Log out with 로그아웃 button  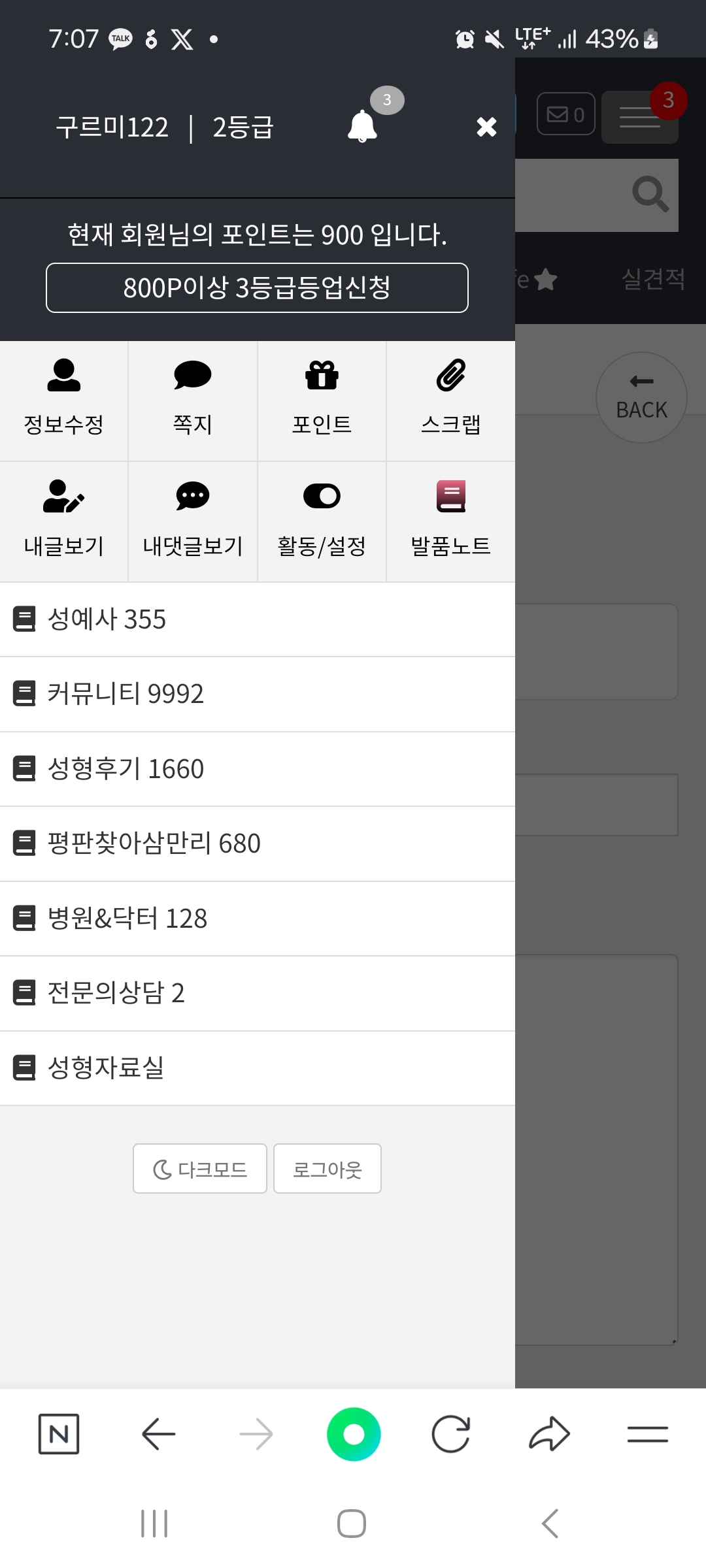click(x=327, y=1169)
